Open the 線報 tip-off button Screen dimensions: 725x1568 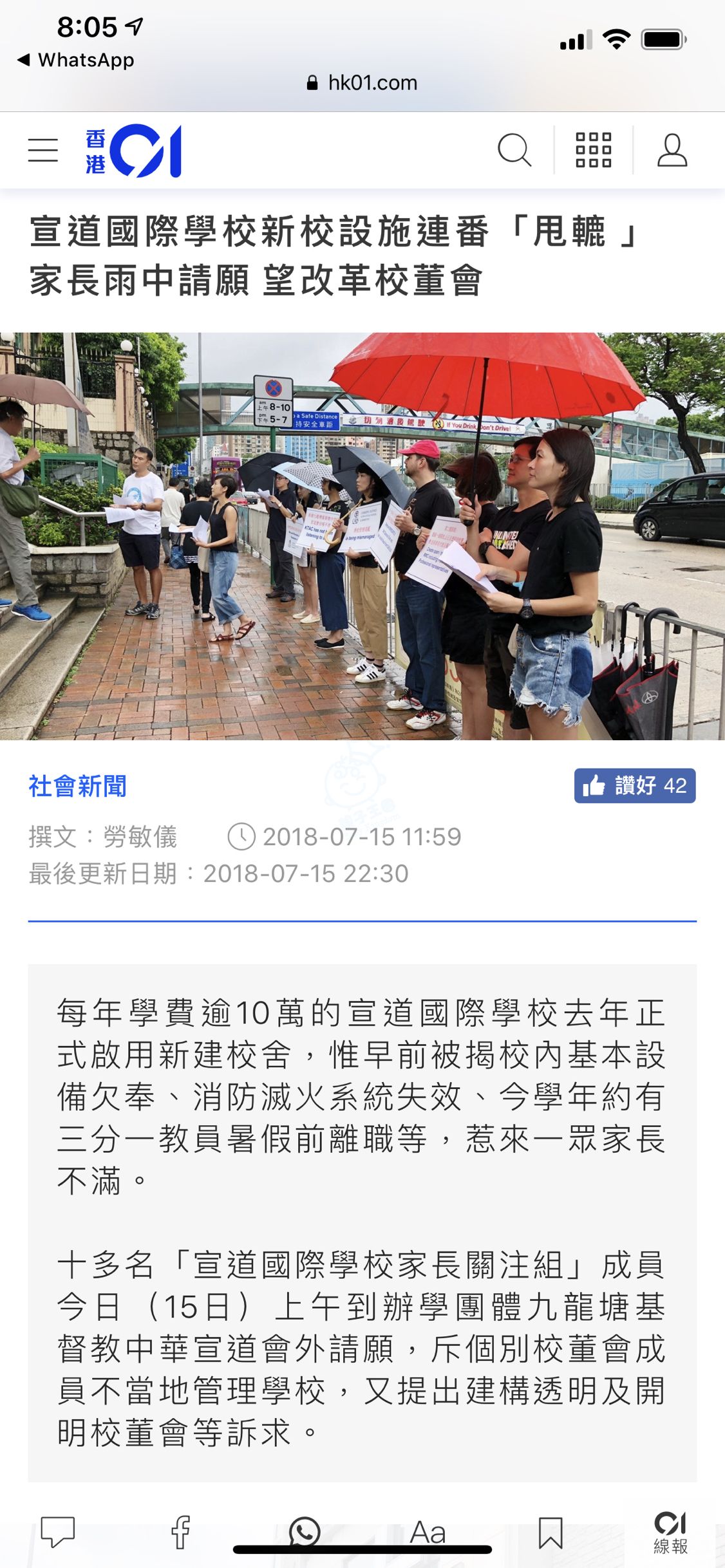(x=670, y=1532)
